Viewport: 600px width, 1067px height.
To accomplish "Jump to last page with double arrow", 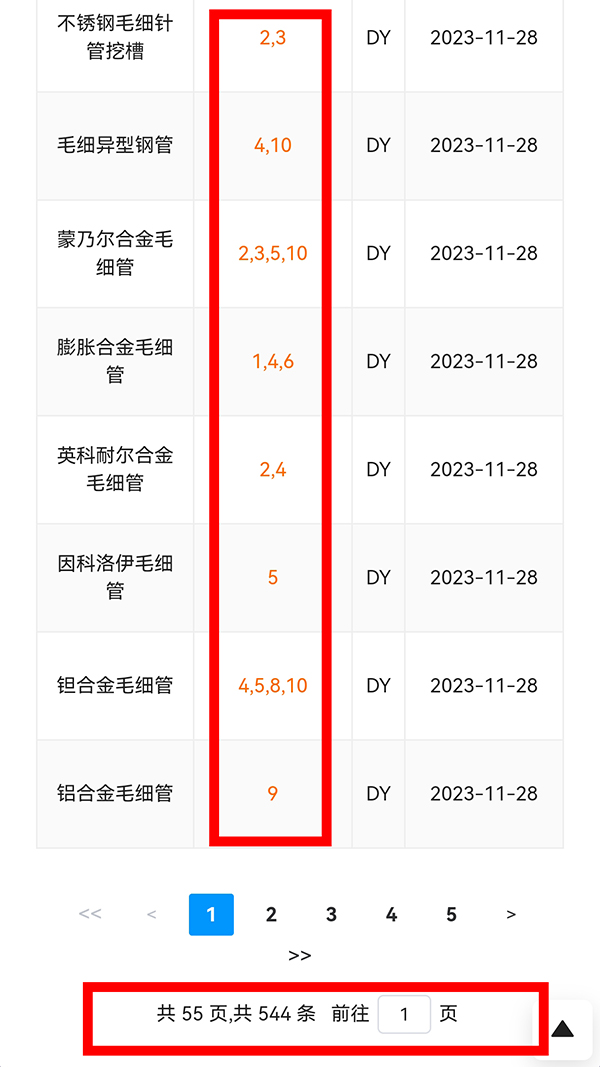I will pyautogui.click(x=300, y=955).
